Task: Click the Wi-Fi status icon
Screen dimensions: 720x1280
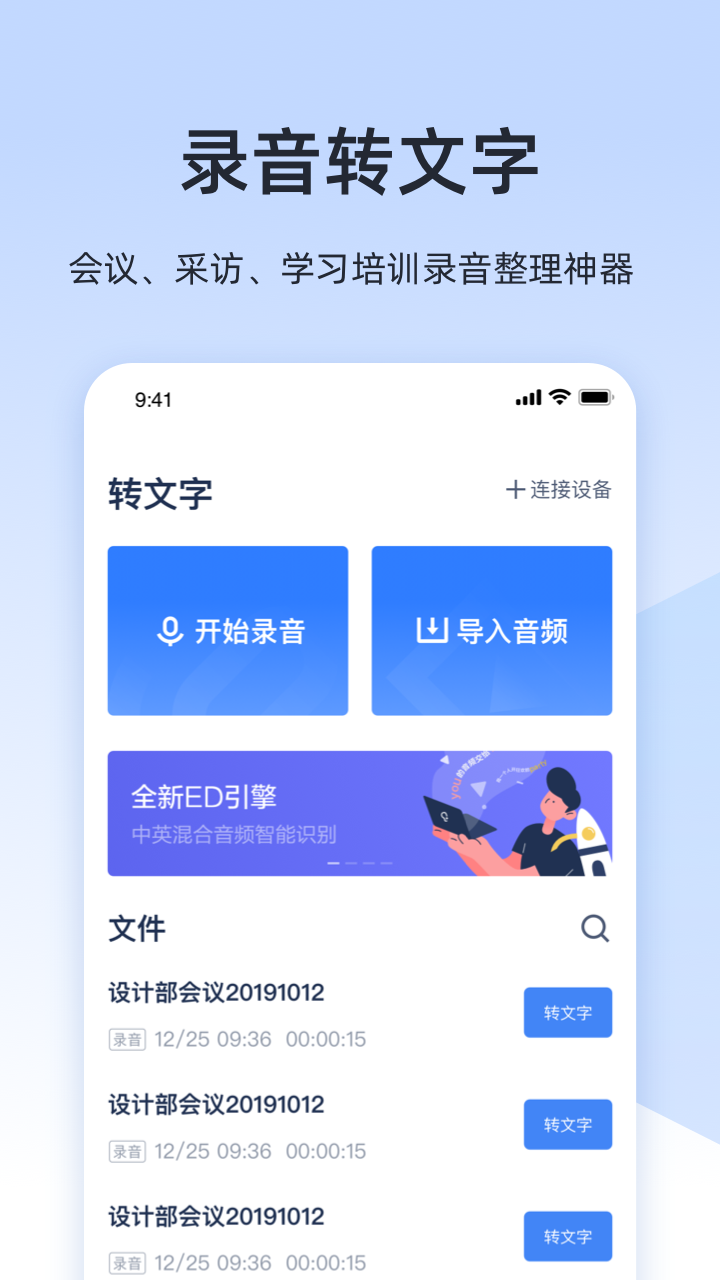Action: pyautogui.click(x=560, y=396)
